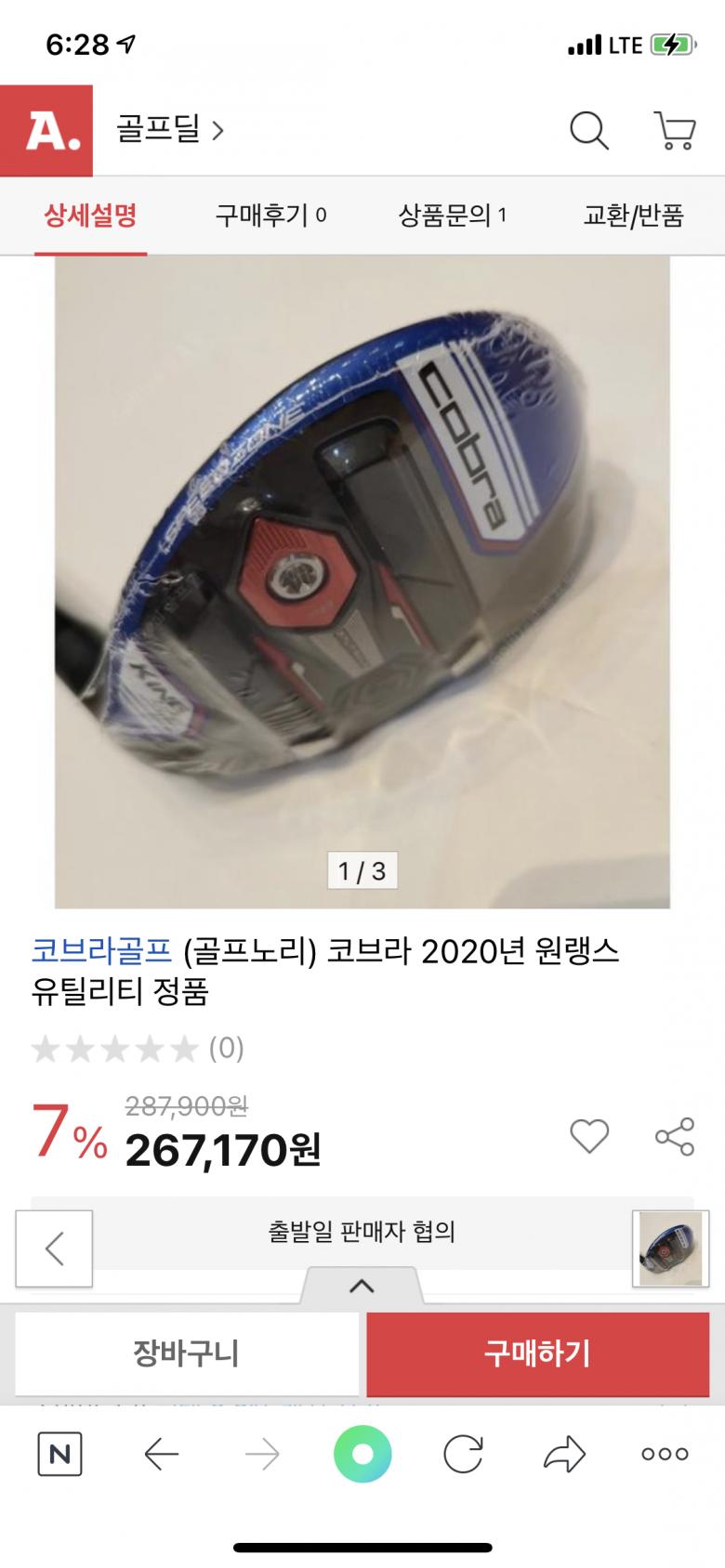
Task: Add this product to wishlist heart
Action: (x=589, y=1136)
